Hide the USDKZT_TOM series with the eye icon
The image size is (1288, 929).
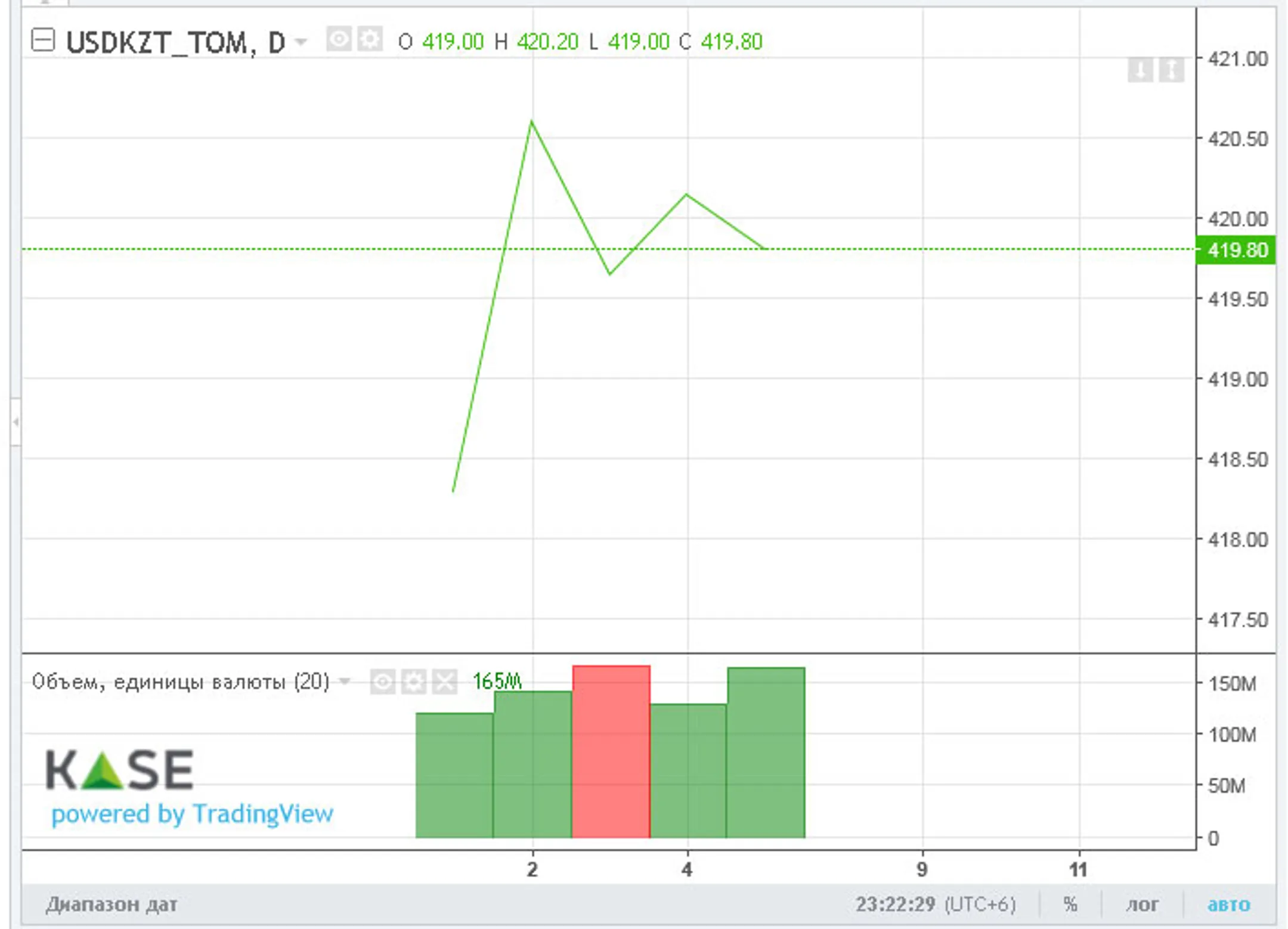[339, 40]
